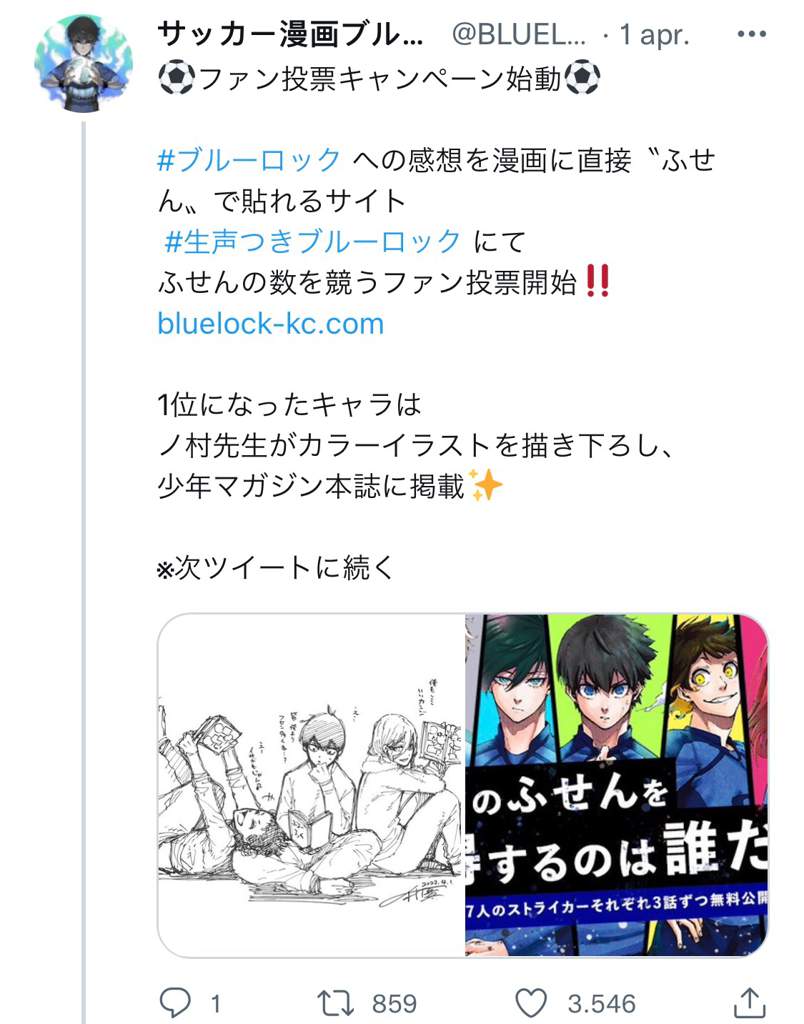This screenshot has width=804, height=1024.
Task: Open the サッカー漫画ブル… account name
Action: [x=290, y=34]
